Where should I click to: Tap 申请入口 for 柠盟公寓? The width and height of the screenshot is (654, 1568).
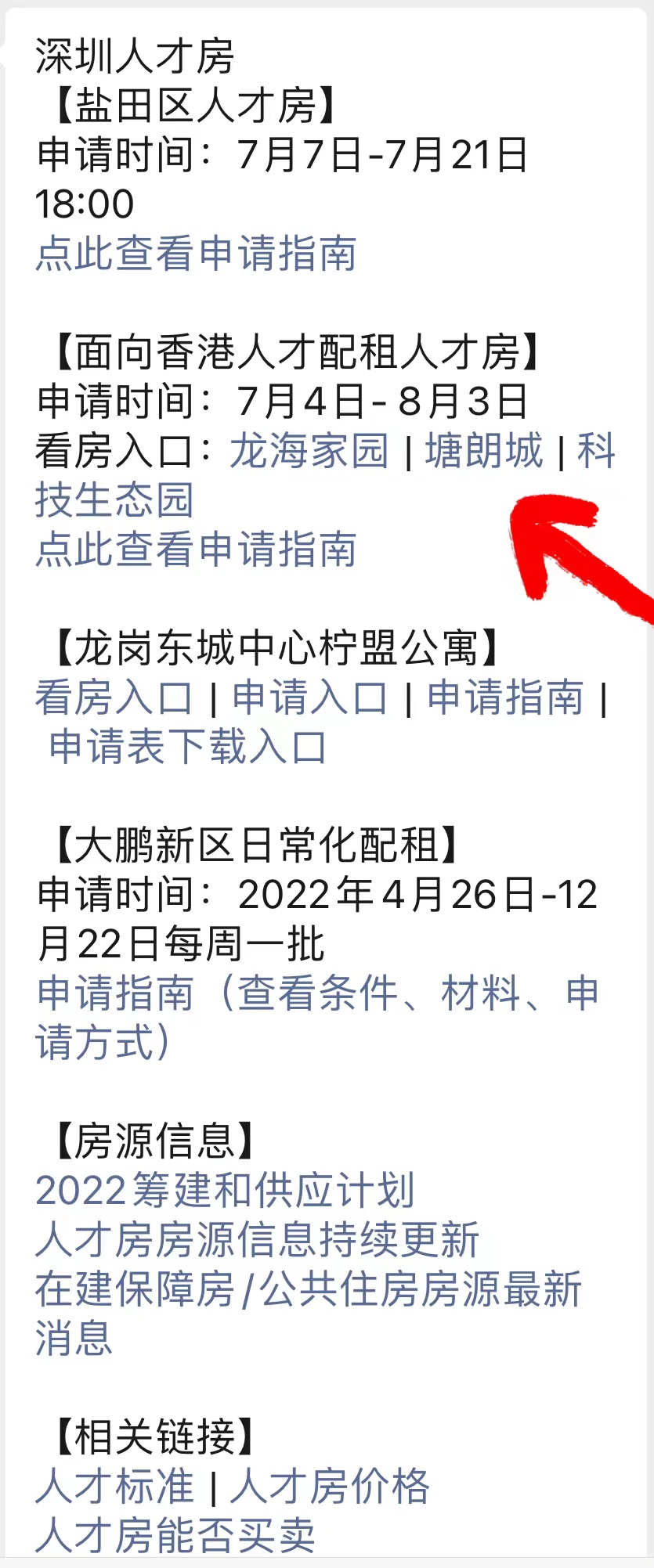(310, 697)
